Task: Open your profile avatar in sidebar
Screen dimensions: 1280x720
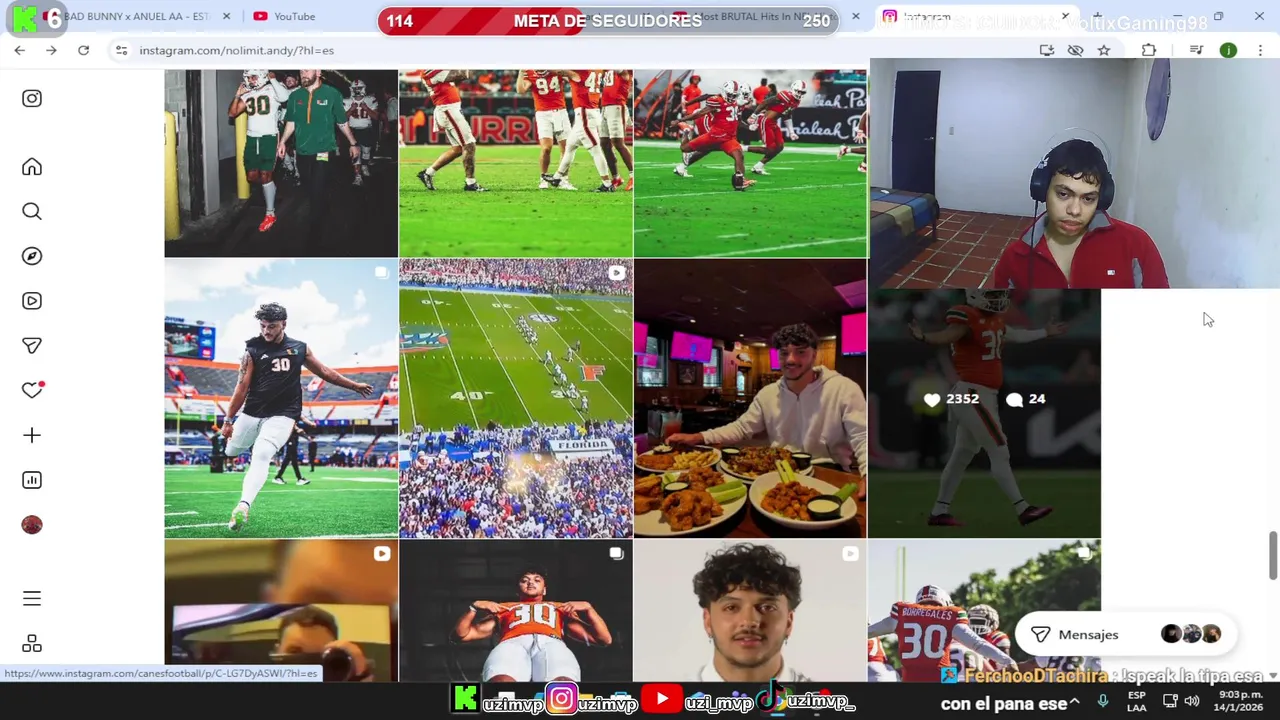Action: [32, 525]
